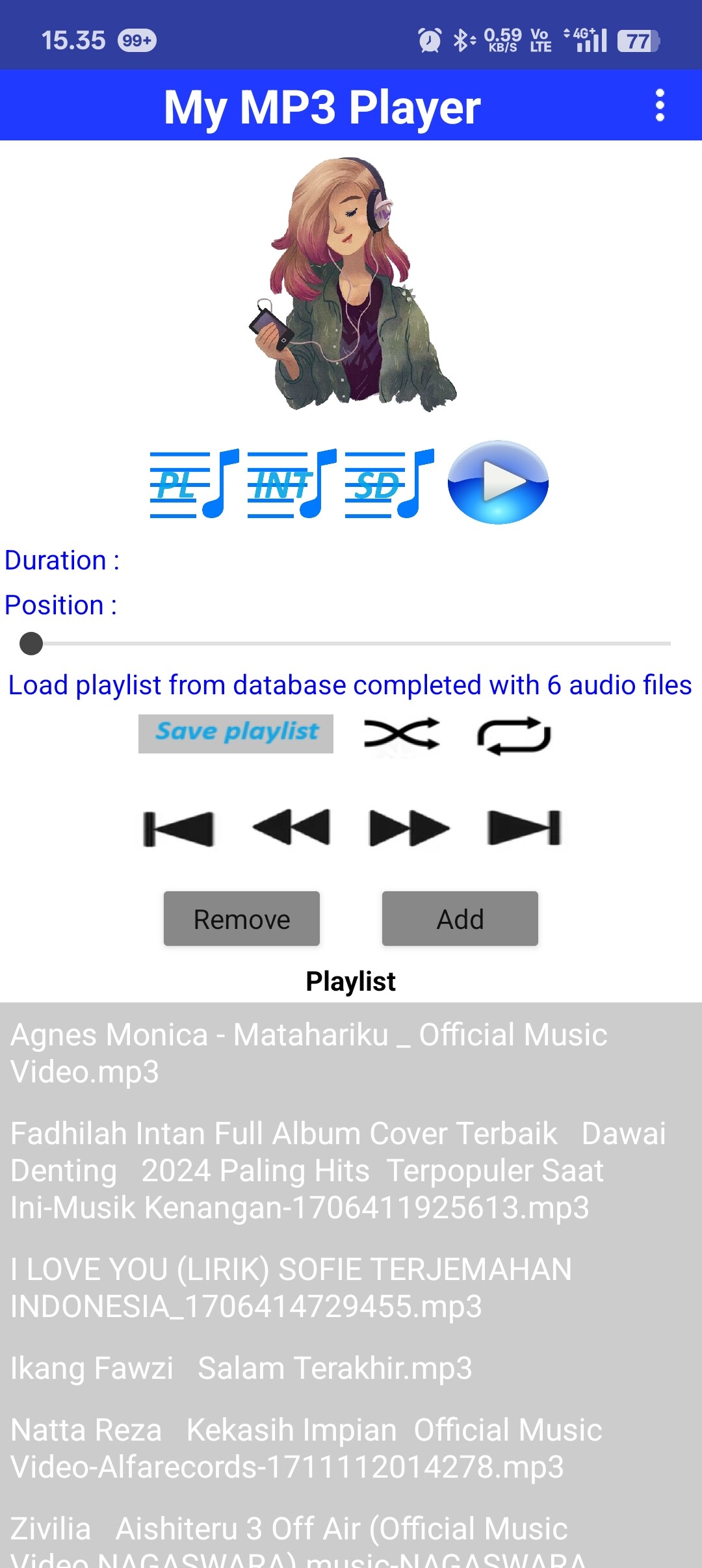Tap the PL playlist icon
702x1568 pixels.
click(x=194, y=483)
